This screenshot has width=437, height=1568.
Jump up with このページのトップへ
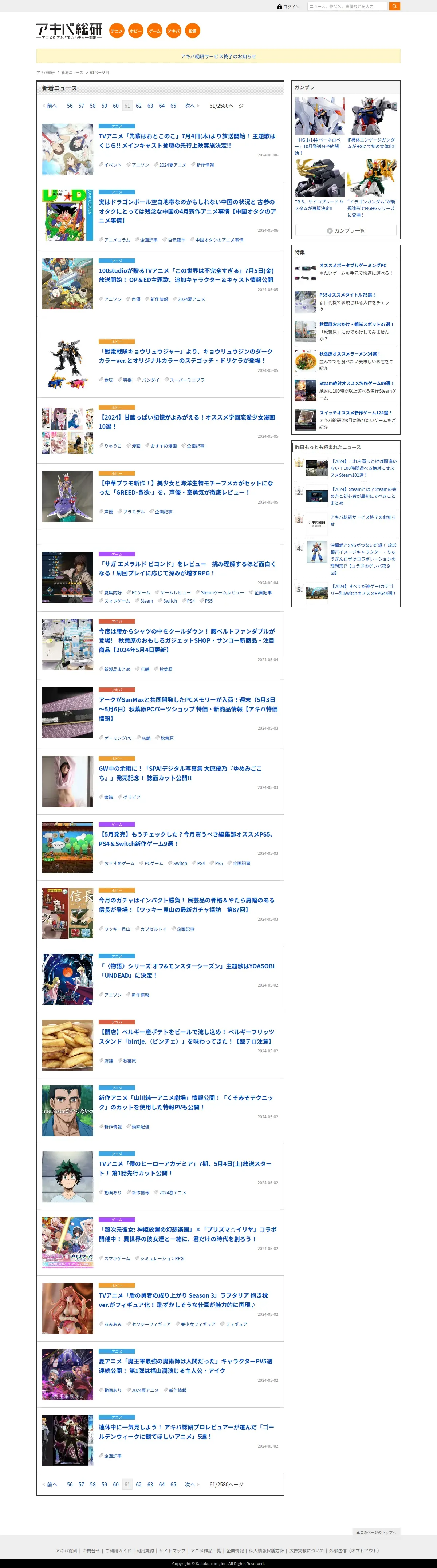[x=376, y=1532]
